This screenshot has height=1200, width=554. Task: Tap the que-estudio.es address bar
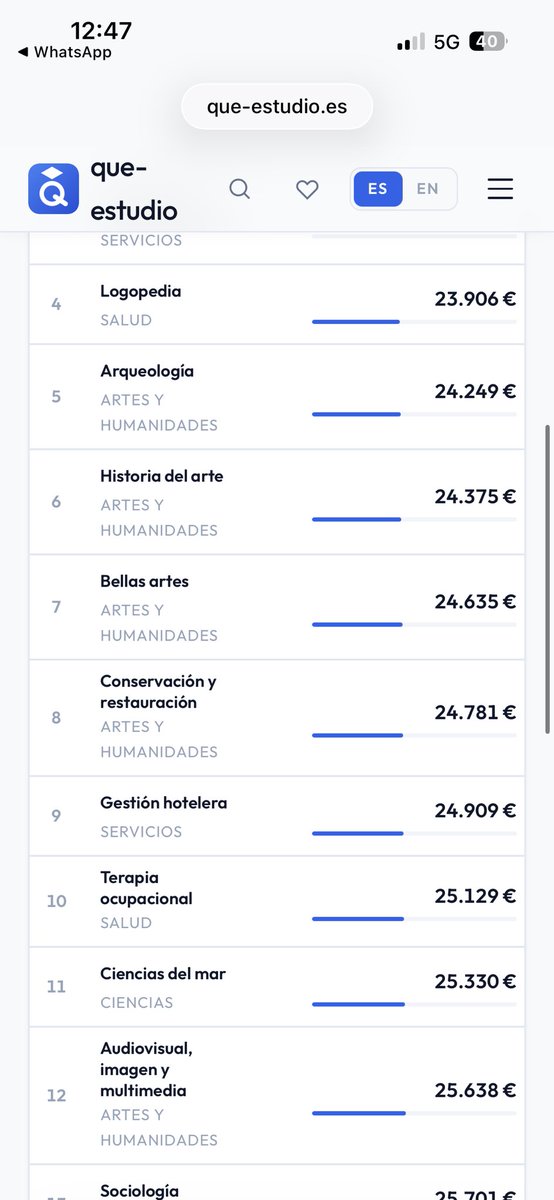click(277, 107)
